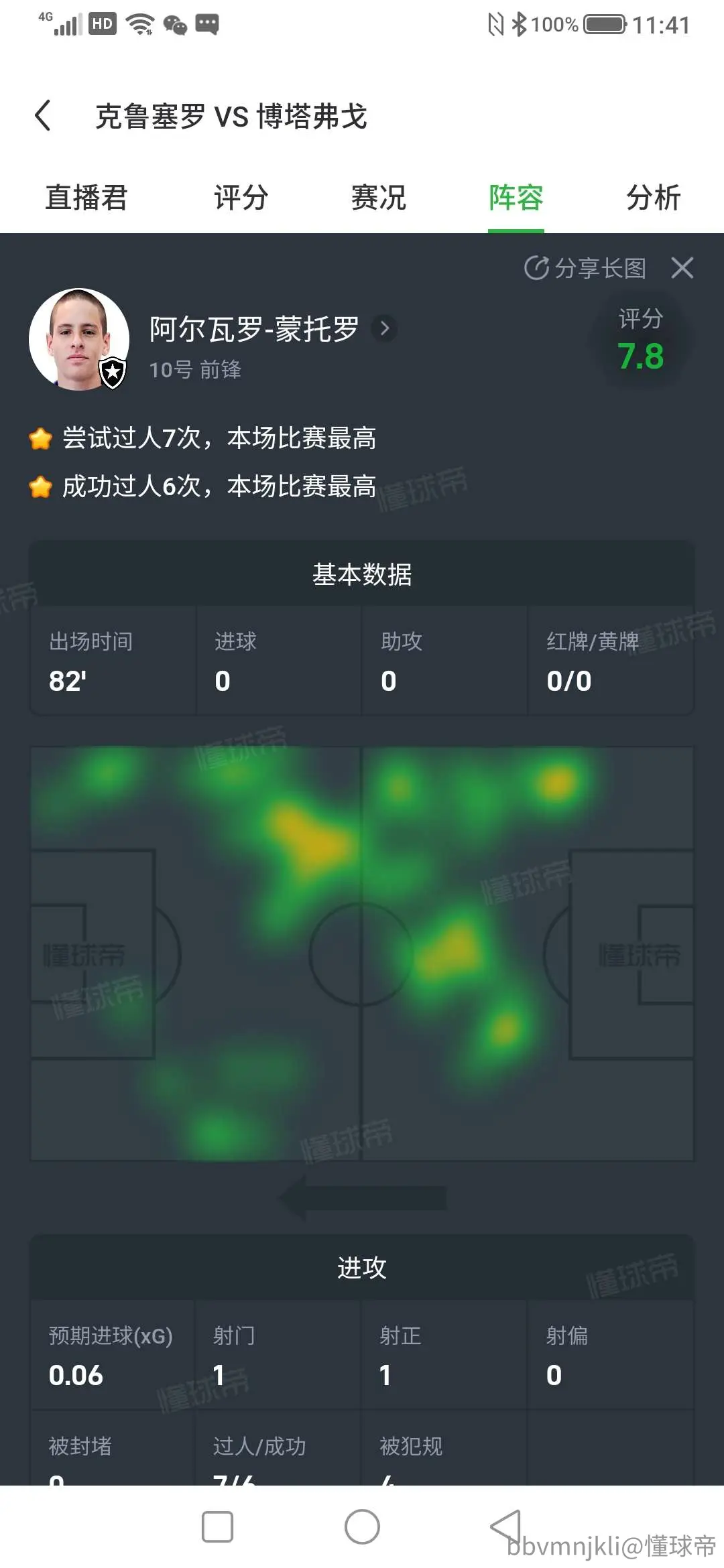Open 阿尔瓦罗-蒙托罗's player profile
Image resolution: width=724 pixels, height=1568 pixels.
coord(273,329)
